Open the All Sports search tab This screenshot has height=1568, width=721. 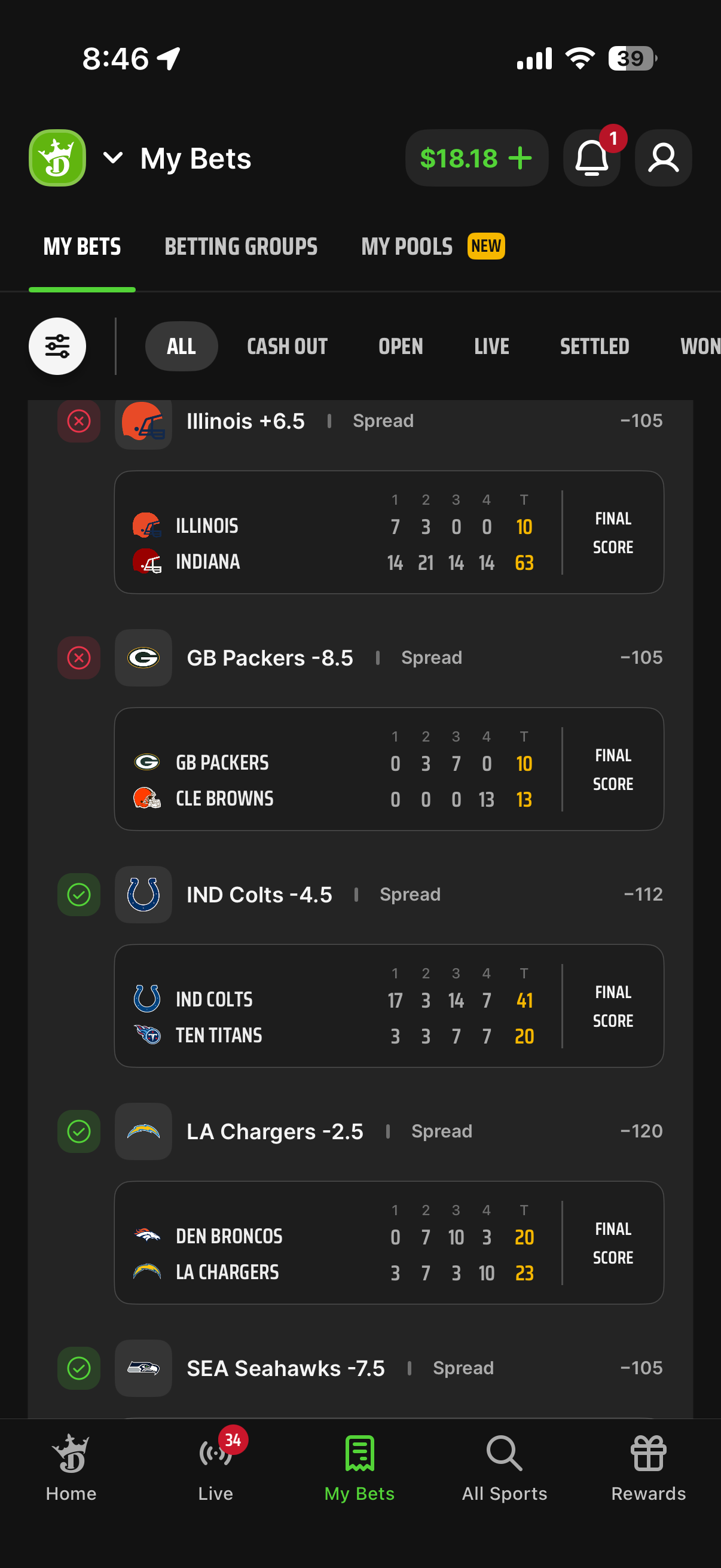505,1467
